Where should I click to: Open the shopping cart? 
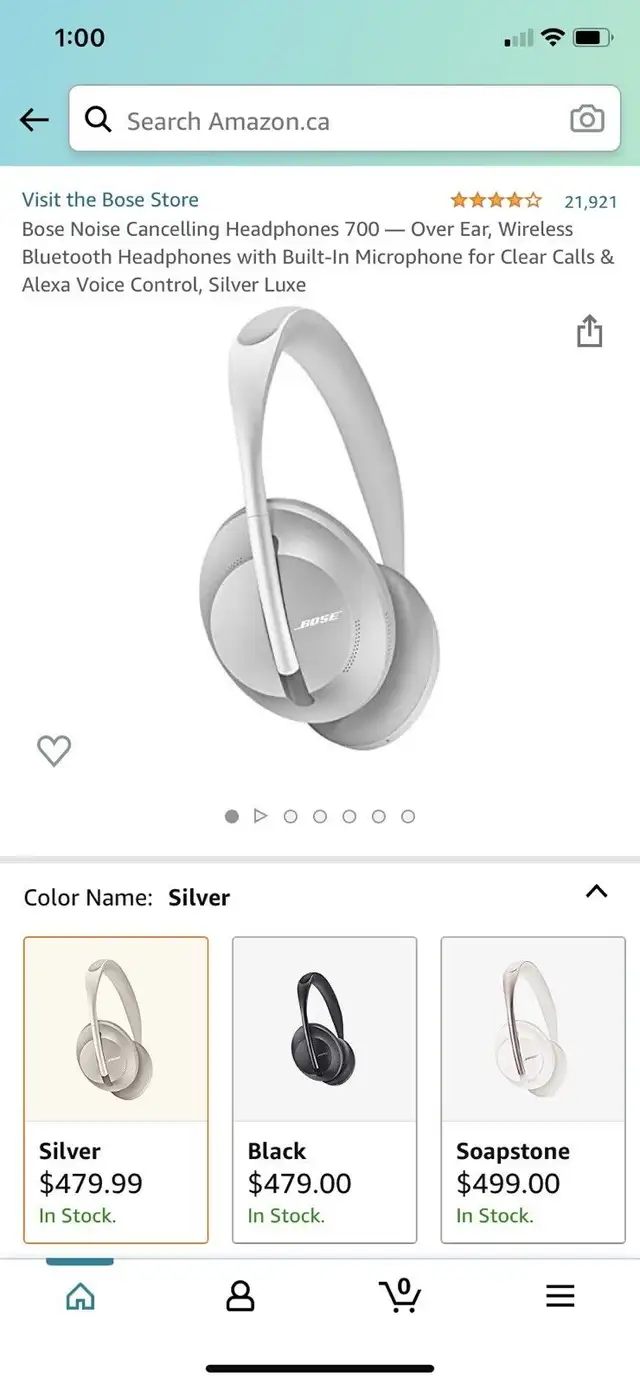pos(401,1296)
